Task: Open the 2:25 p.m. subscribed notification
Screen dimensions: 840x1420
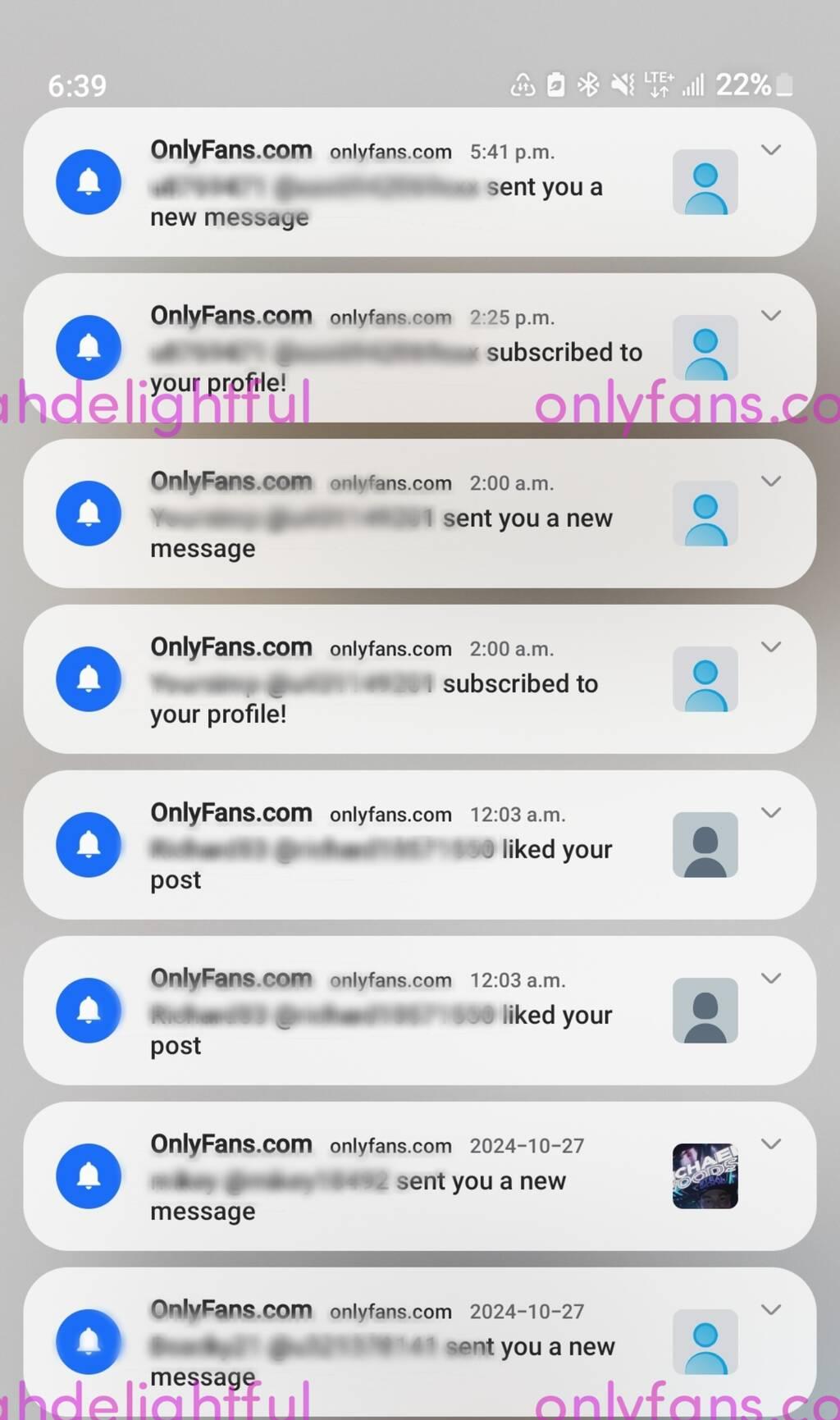Action: (x=394, y=351)
